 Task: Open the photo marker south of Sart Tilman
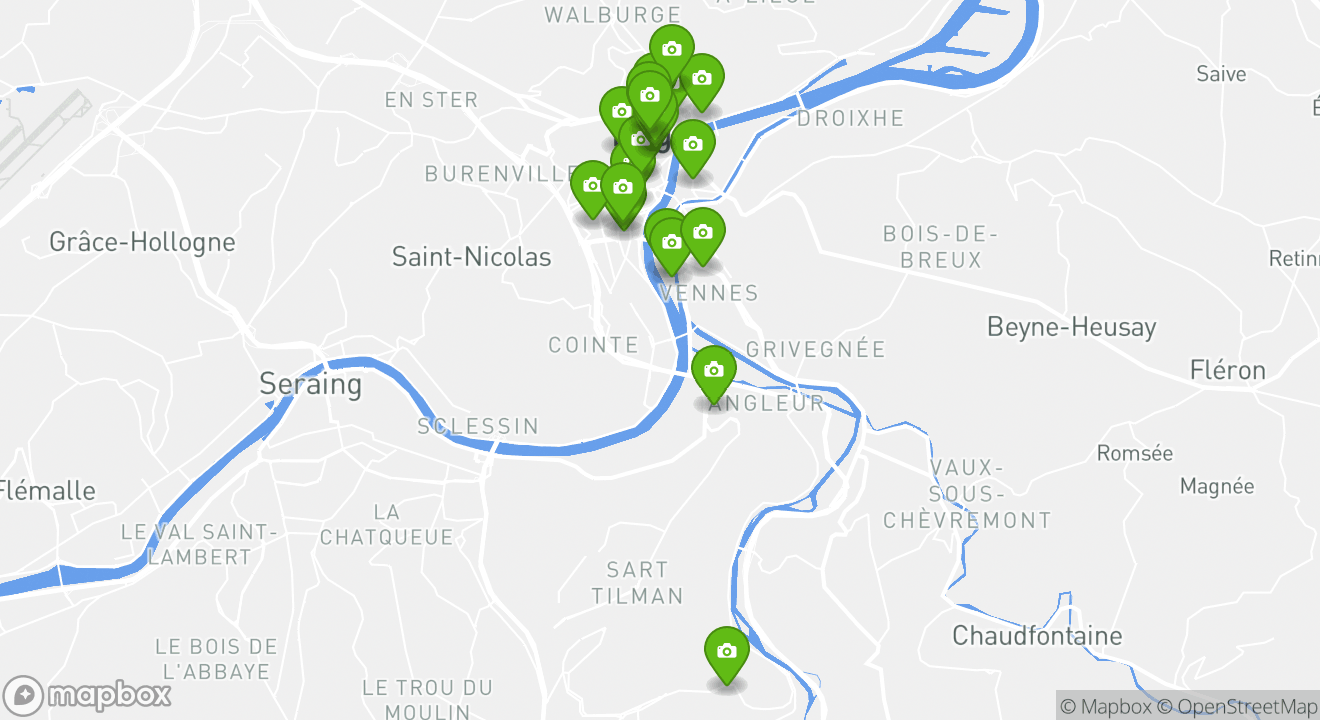(726, 652)
